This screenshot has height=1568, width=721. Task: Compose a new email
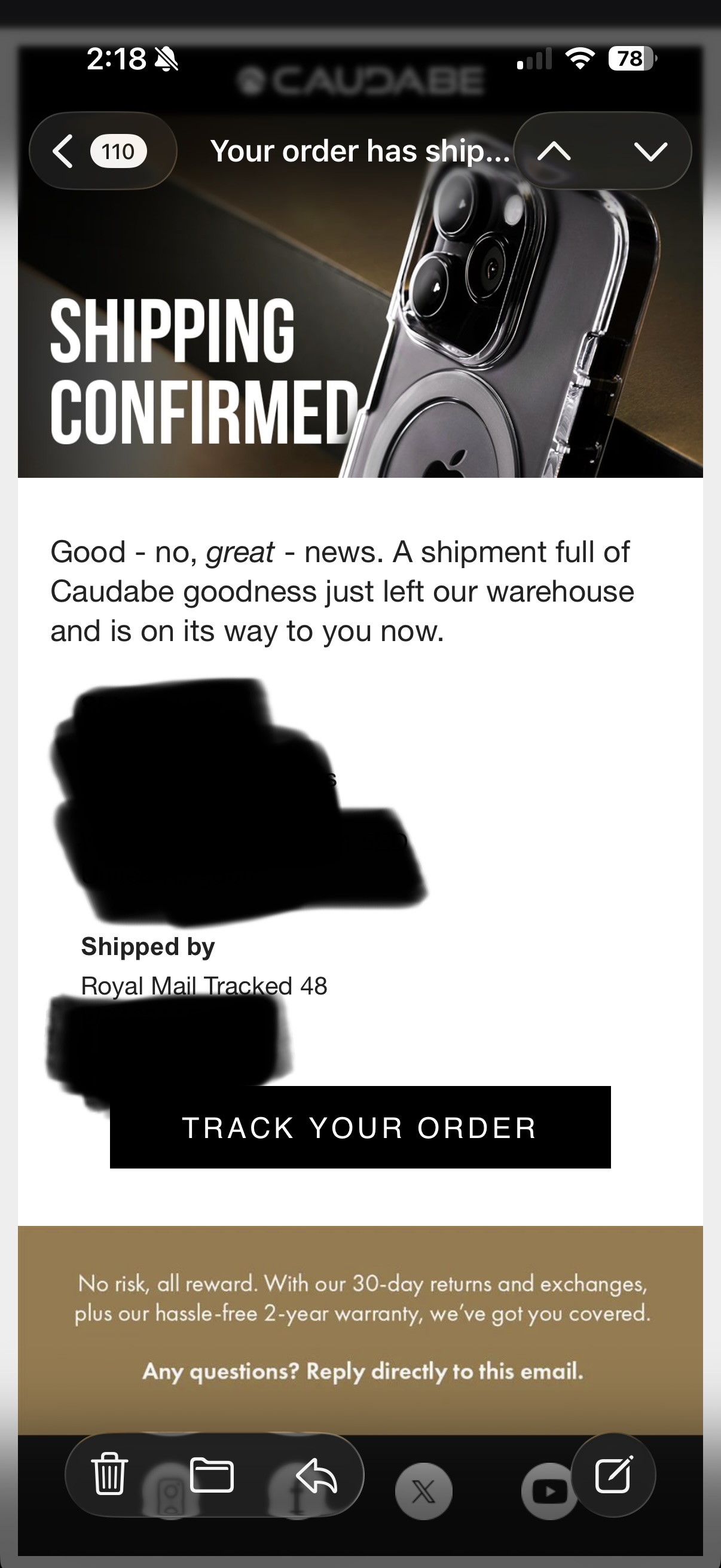(613, 1474)
